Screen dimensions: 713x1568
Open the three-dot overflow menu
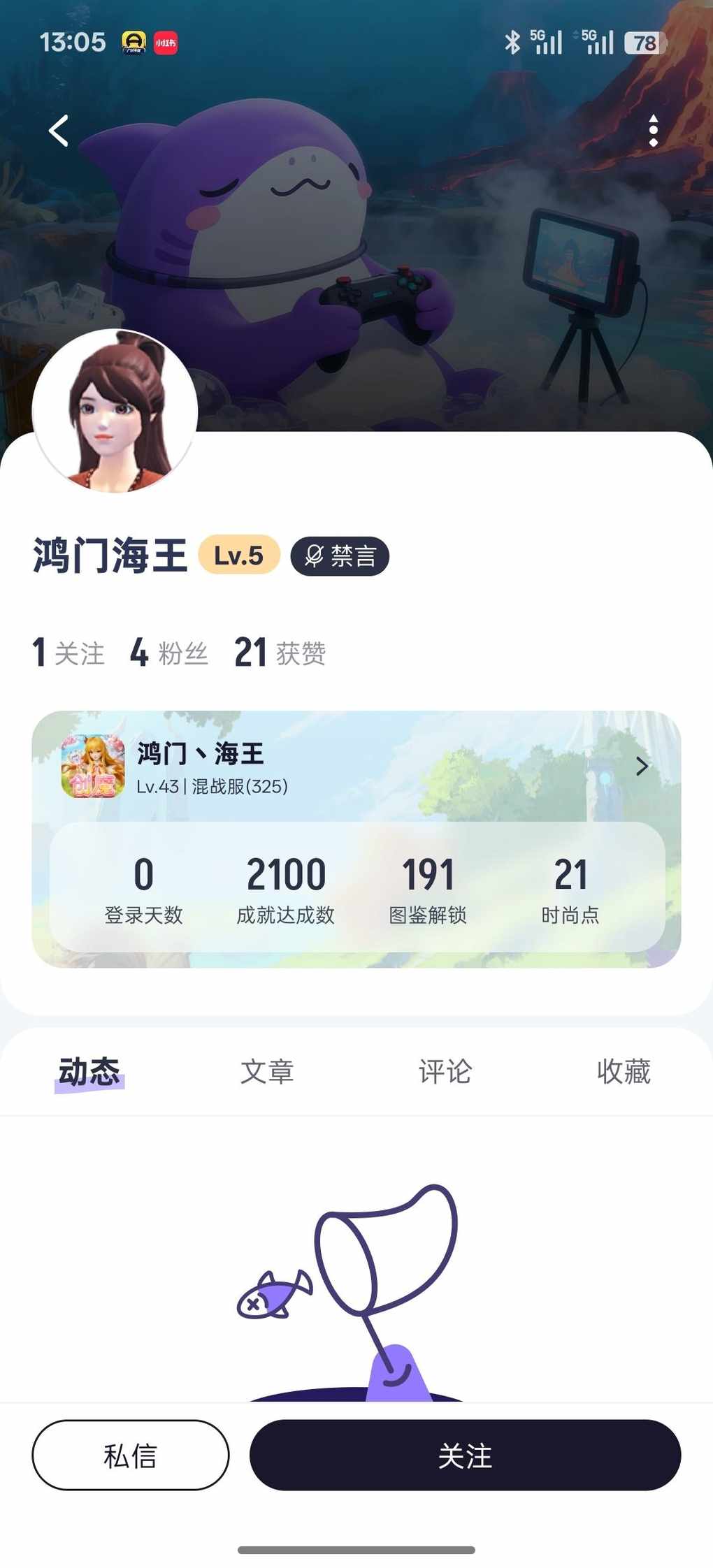[x=653, y=131]
